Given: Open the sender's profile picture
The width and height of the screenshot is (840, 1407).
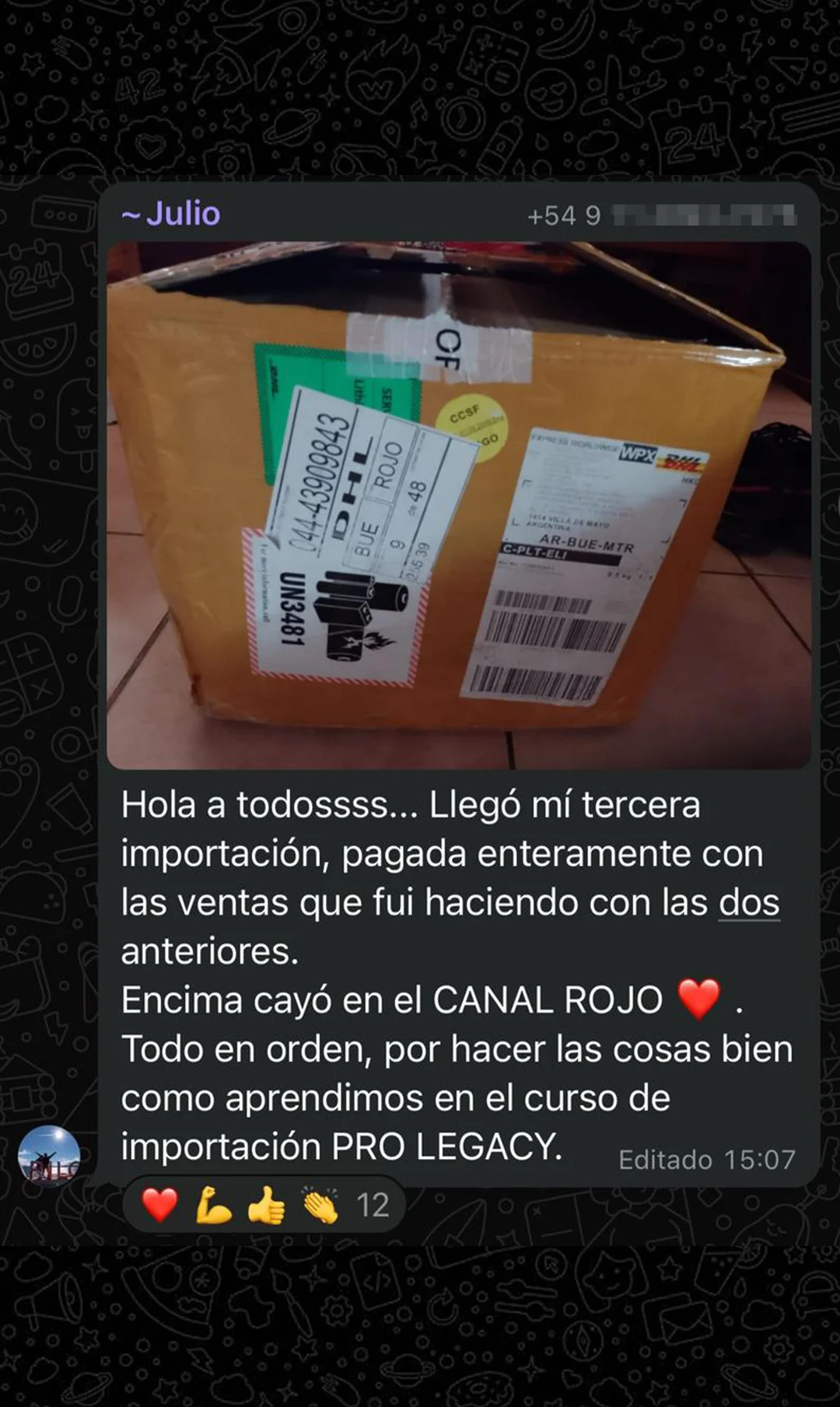Looking at the screenshot, I should [49, 1155].
